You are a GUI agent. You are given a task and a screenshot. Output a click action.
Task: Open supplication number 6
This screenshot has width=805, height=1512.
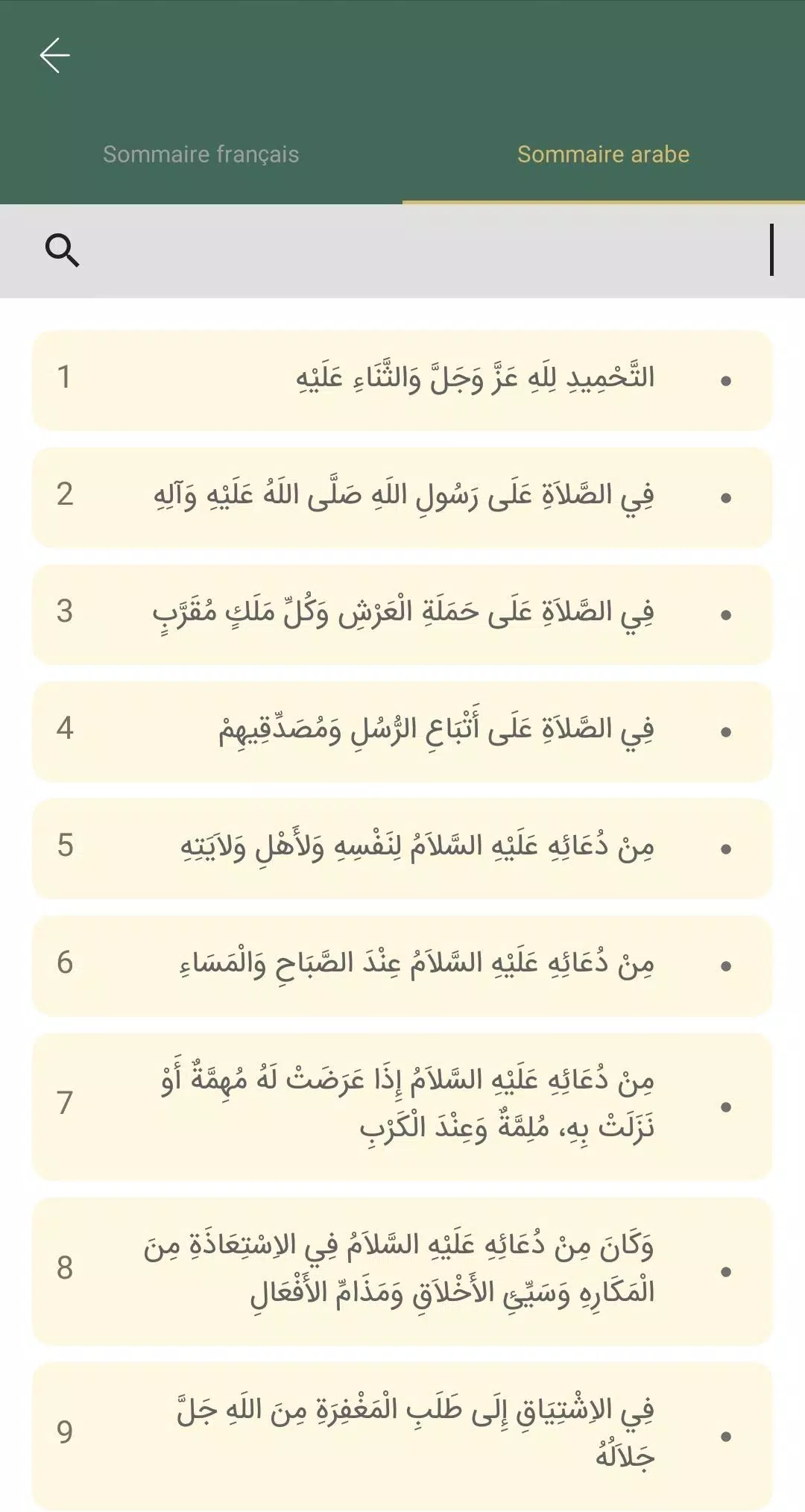click(402, 966)
